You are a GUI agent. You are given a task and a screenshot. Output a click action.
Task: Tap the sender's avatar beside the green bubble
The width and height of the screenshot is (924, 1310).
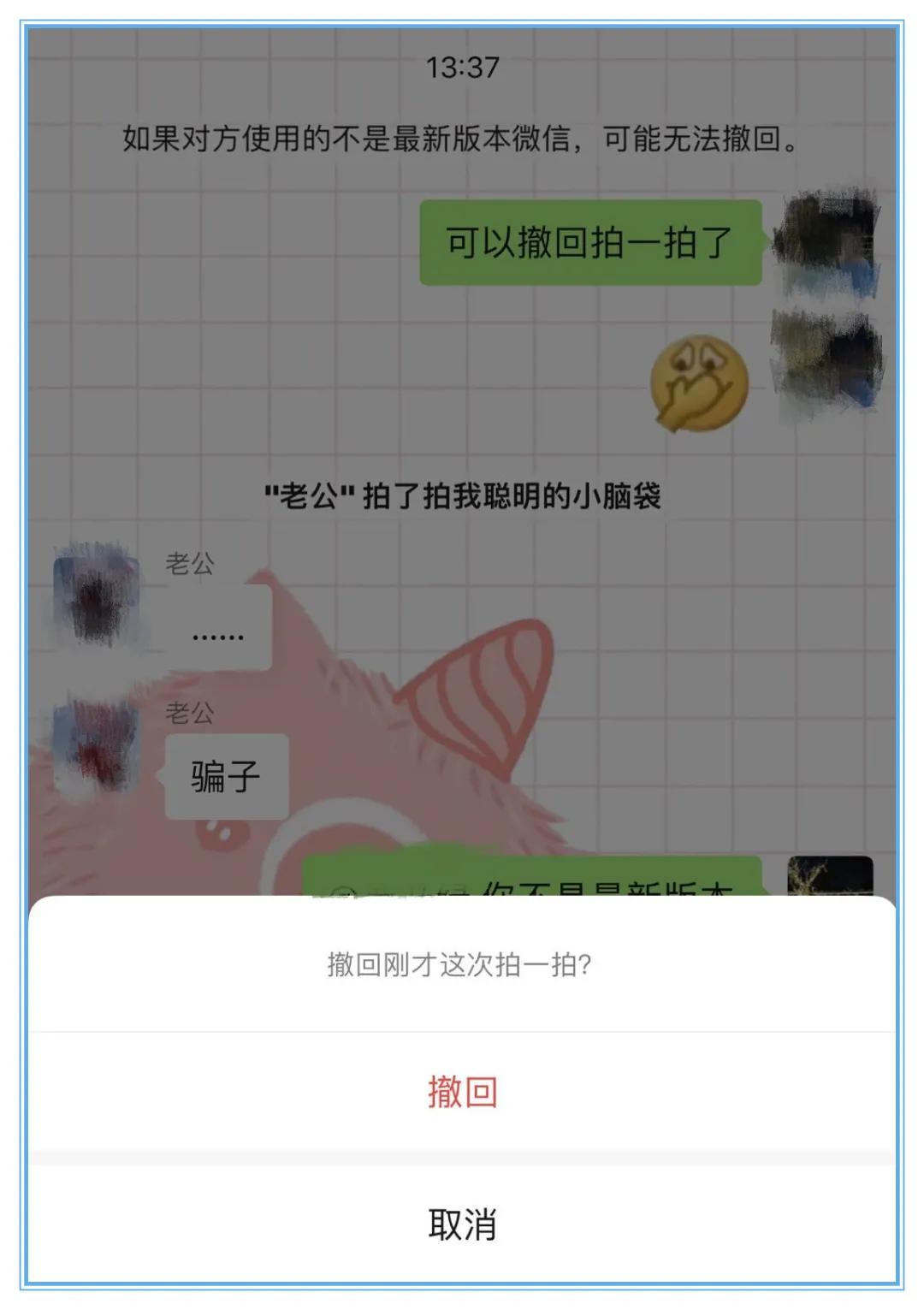pyautogui.click(x=826, y=240)
